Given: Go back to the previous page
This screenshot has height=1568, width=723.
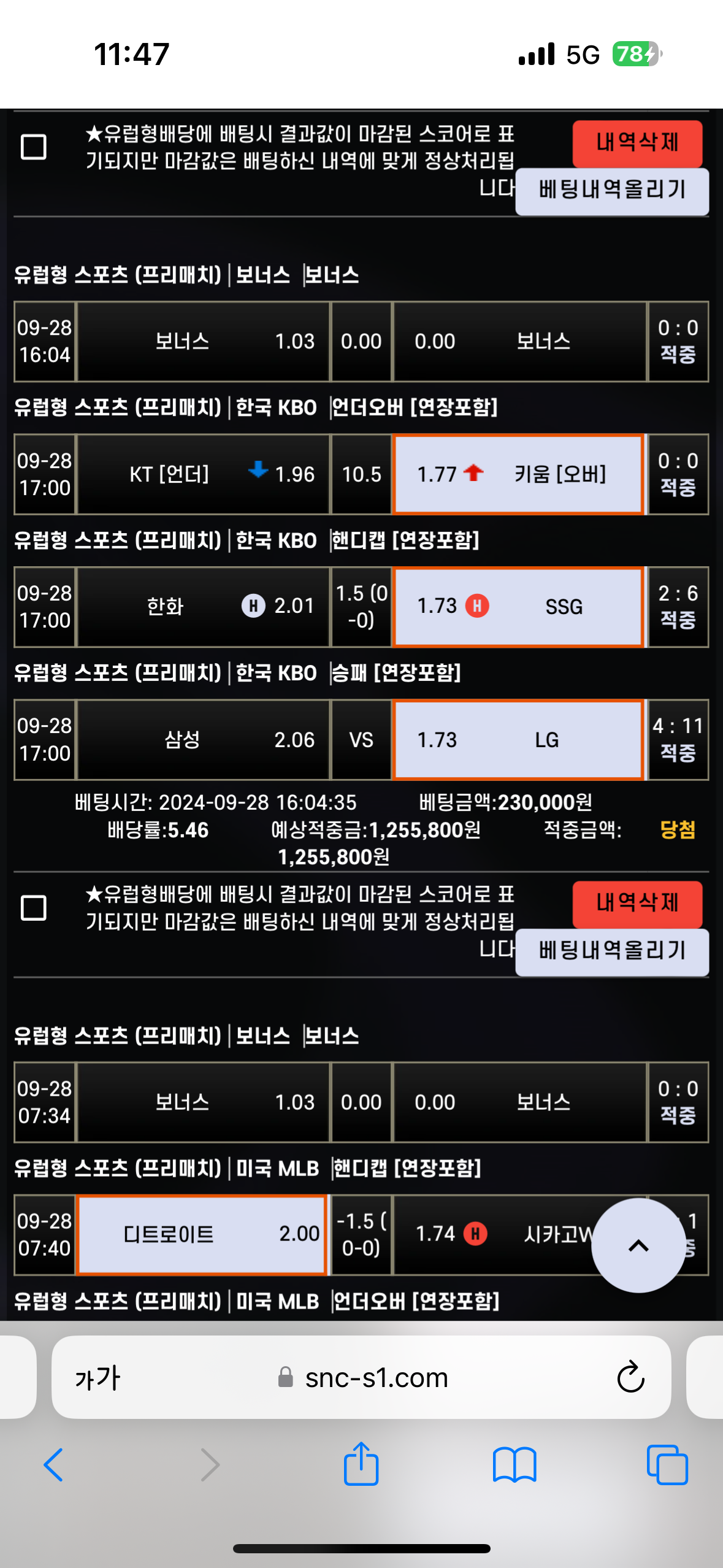Looking at the screenshot, I should 54,1465.
